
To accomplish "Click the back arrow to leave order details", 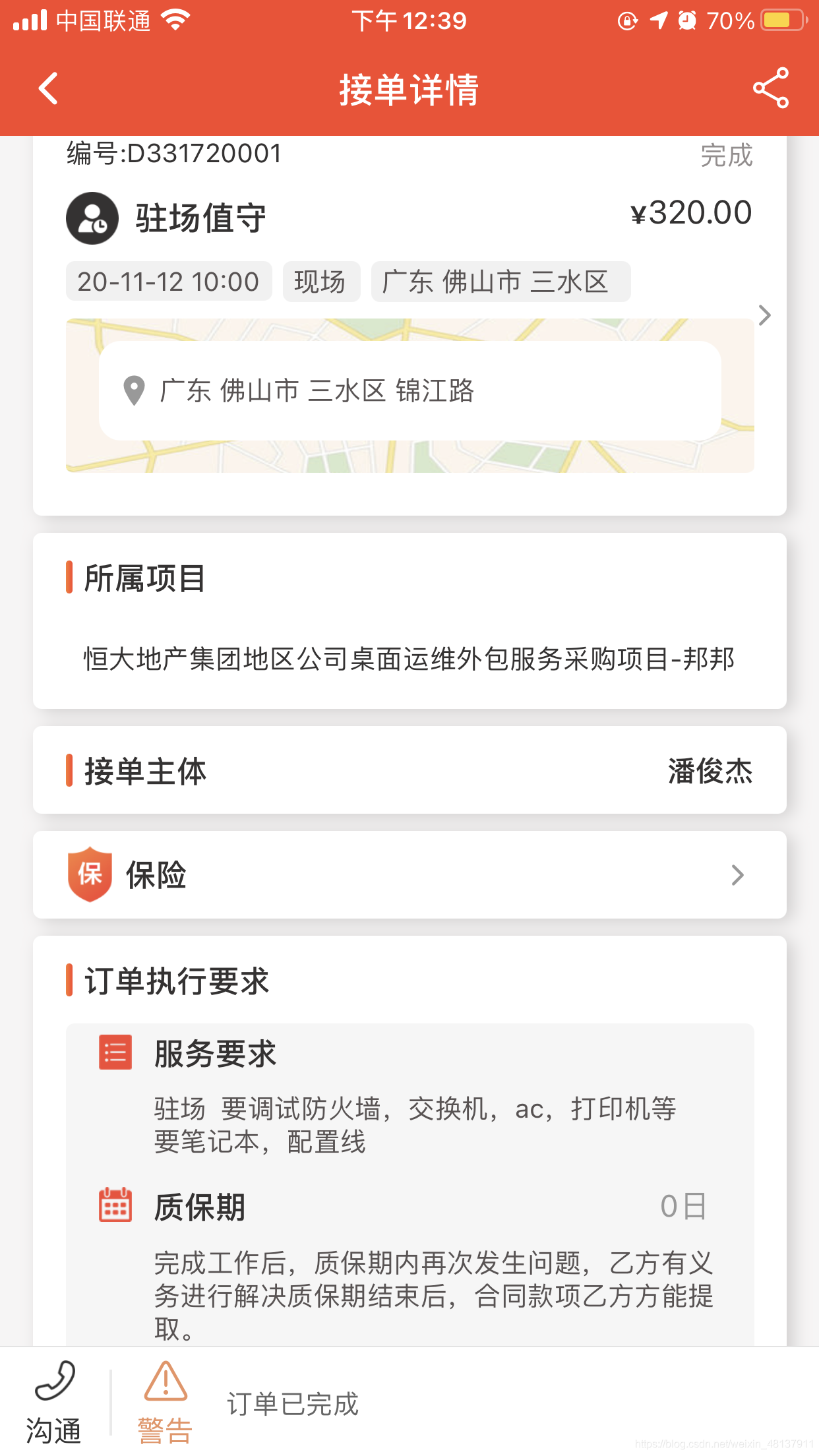I will click(x=47, y=88).
